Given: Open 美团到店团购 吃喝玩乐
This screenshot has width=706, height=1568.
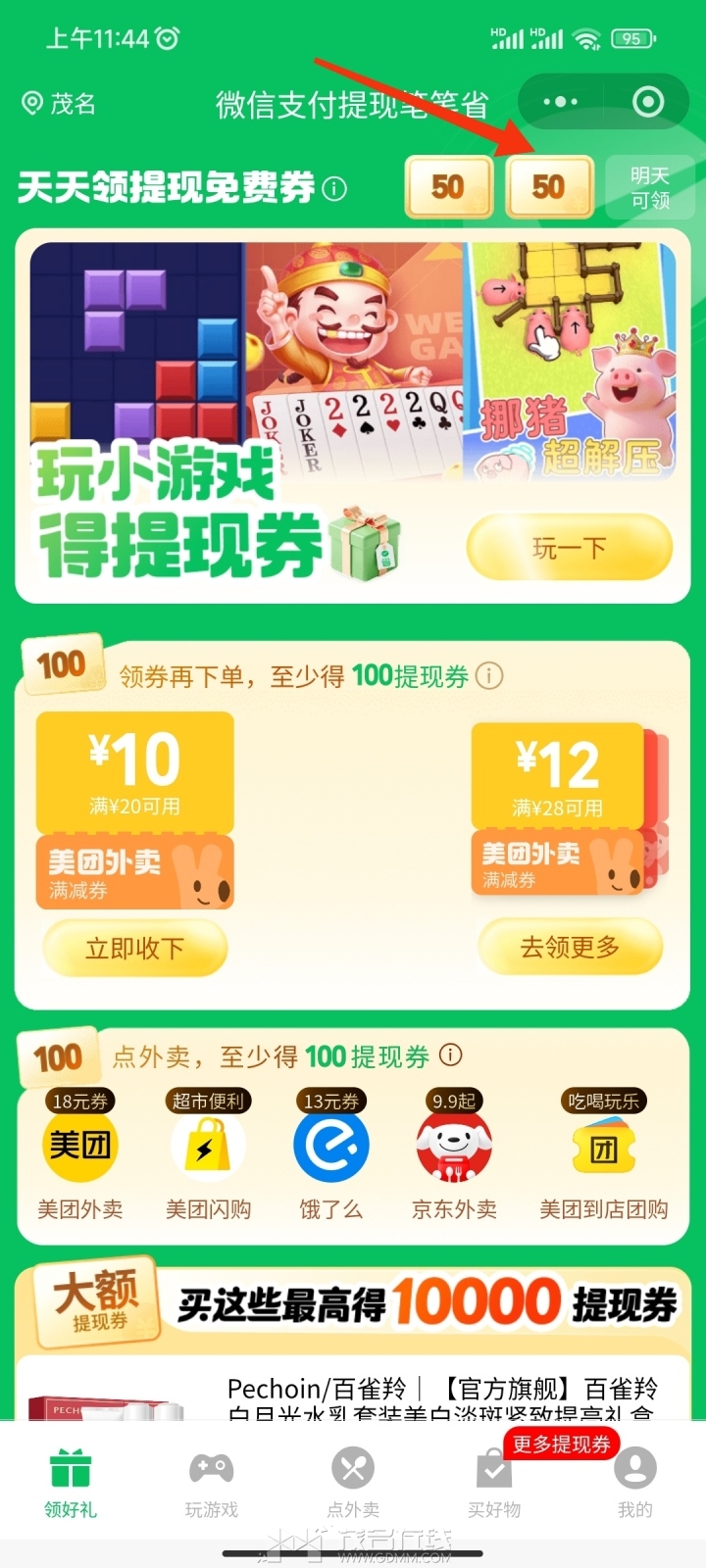Looking at the screenshot, I should pos(603,1156).
